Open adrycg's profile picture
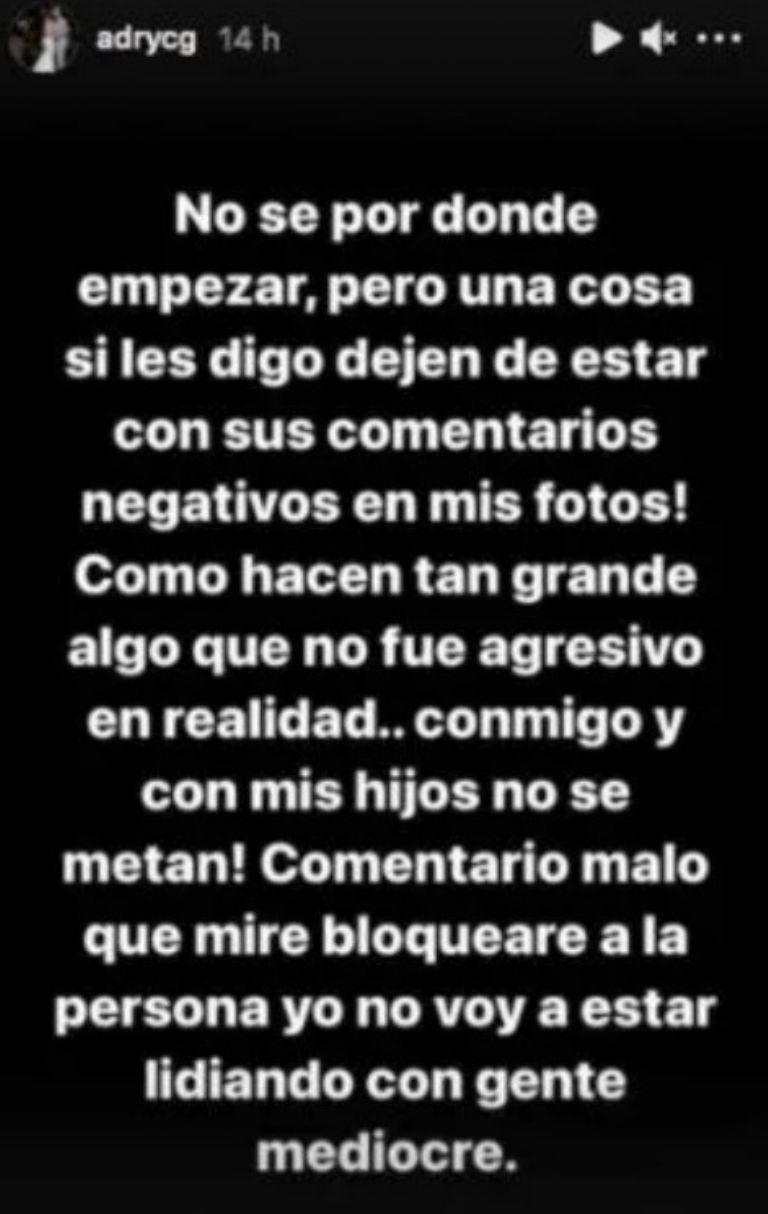The image size is (768, 1214). 44,40
